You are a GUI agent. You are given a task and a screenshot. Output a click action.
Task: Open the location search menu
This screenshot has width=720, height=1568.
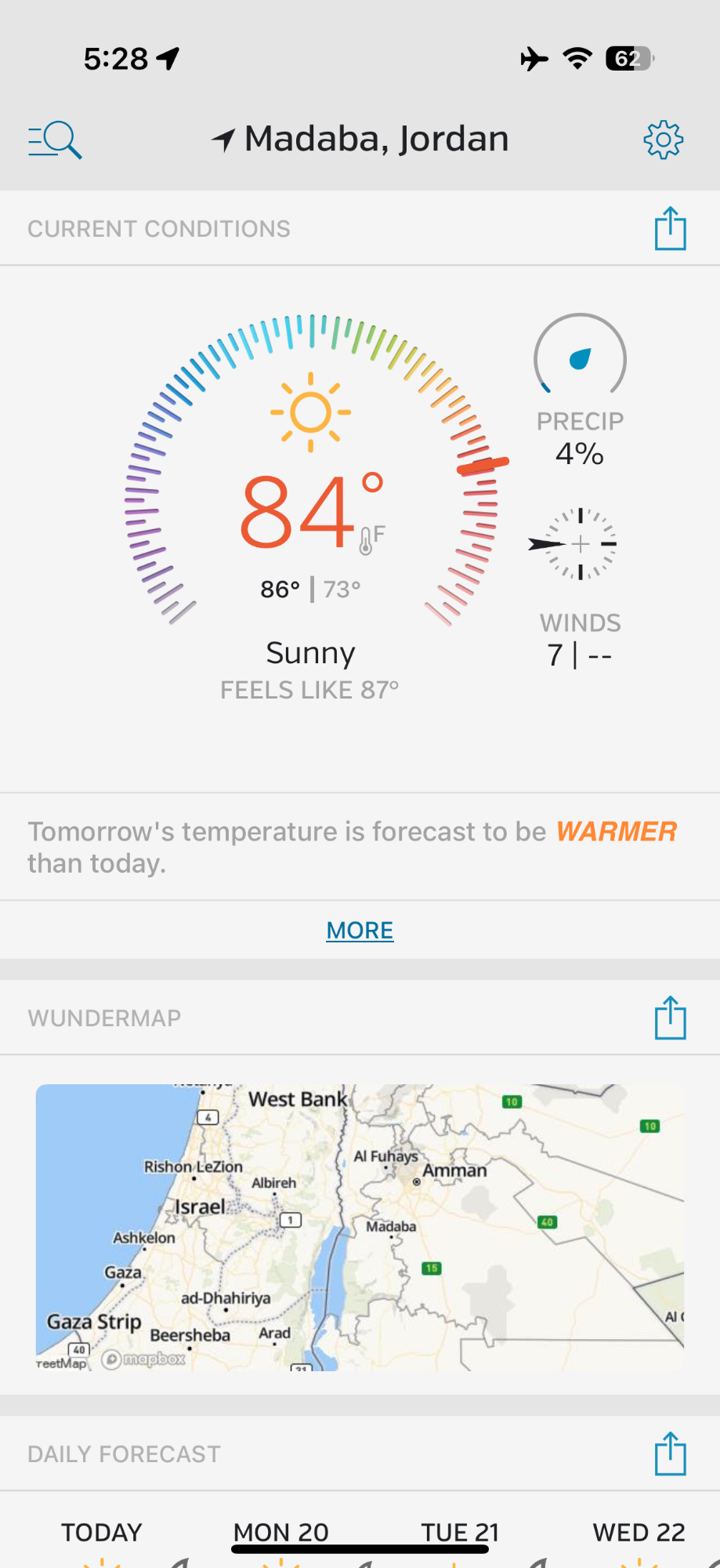pyautogui.click(x=55, y=140)
